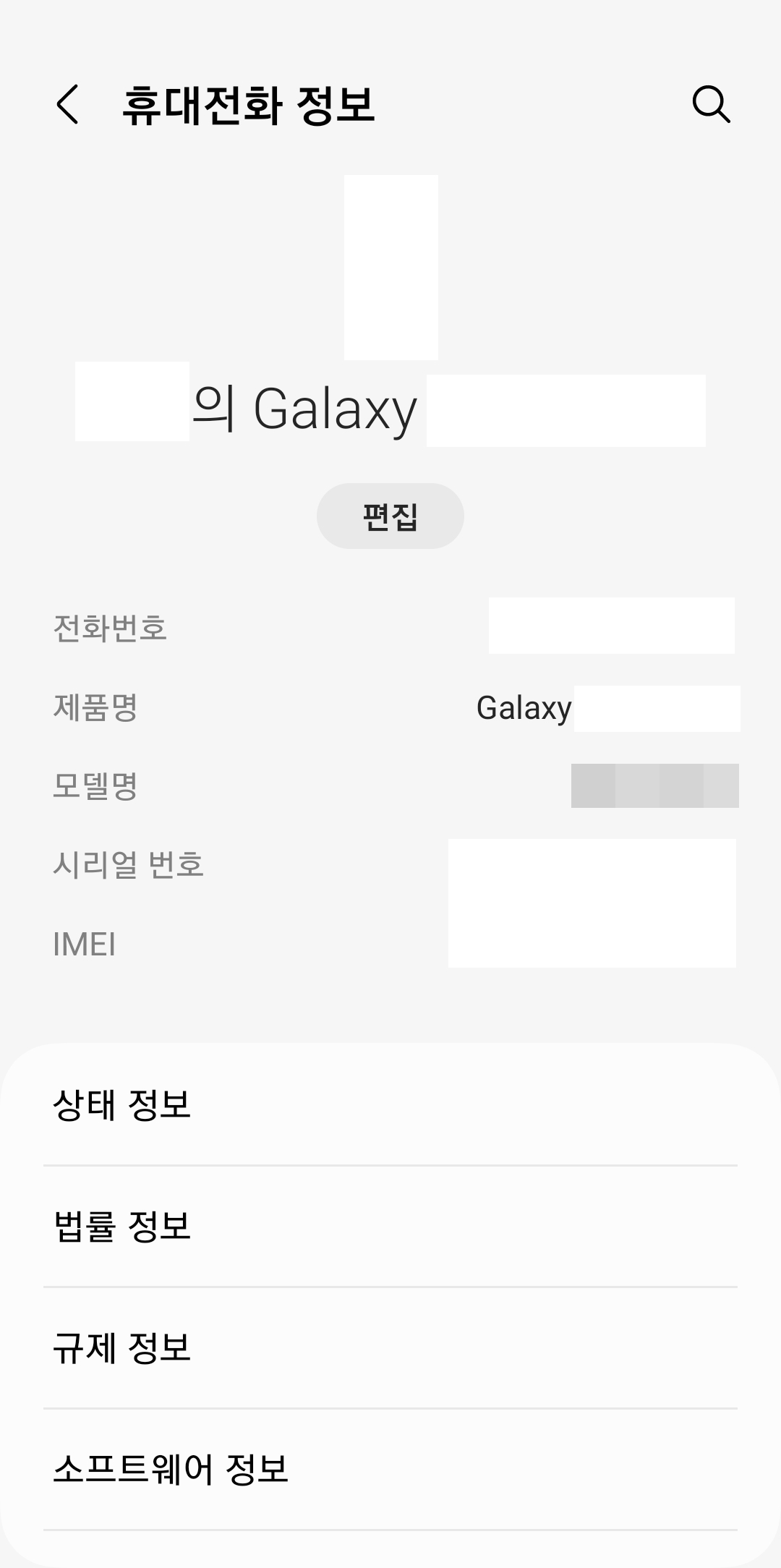Tap the phone number value field
This screenshot has height=1568, width=781.
611,628
